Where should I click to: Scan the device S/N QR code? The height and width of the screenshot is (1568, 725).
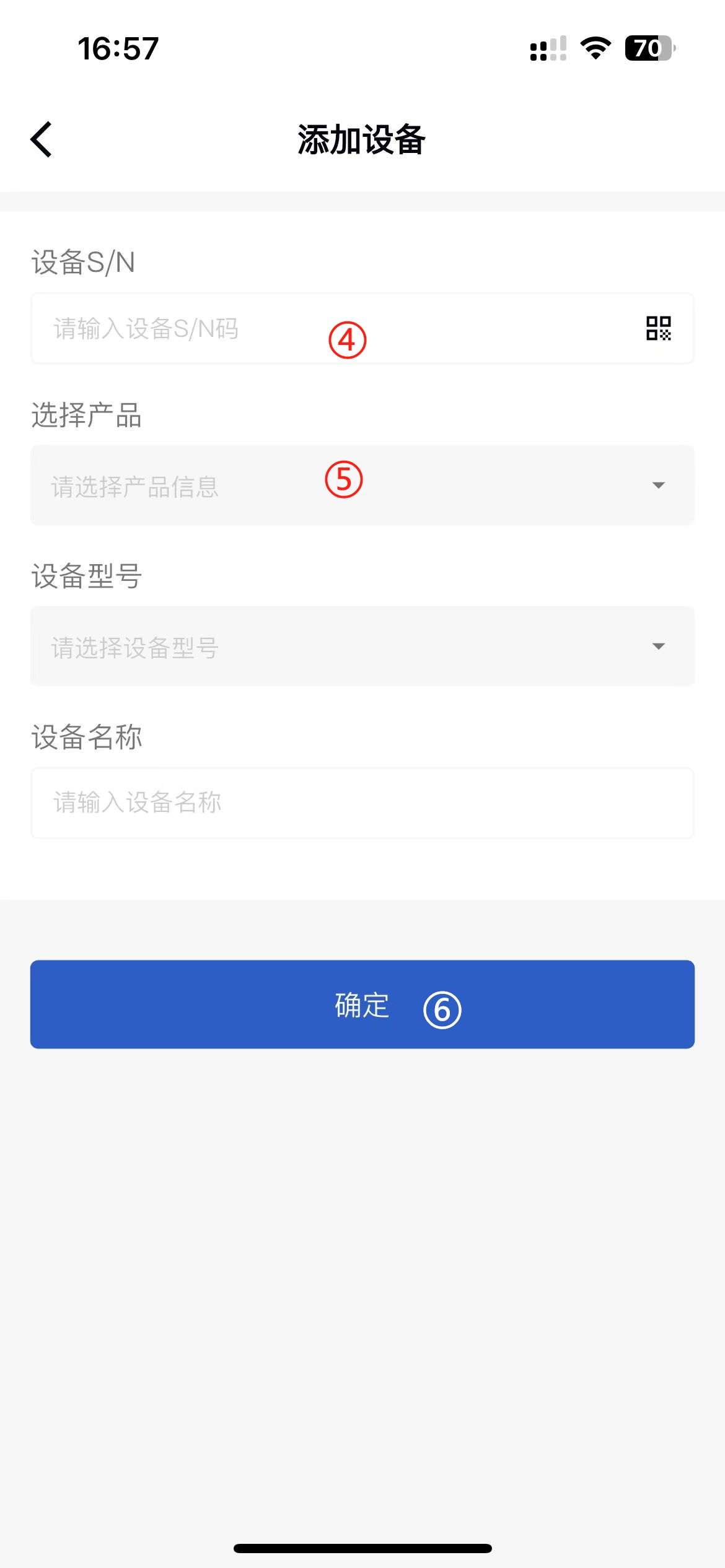[658, 328]
